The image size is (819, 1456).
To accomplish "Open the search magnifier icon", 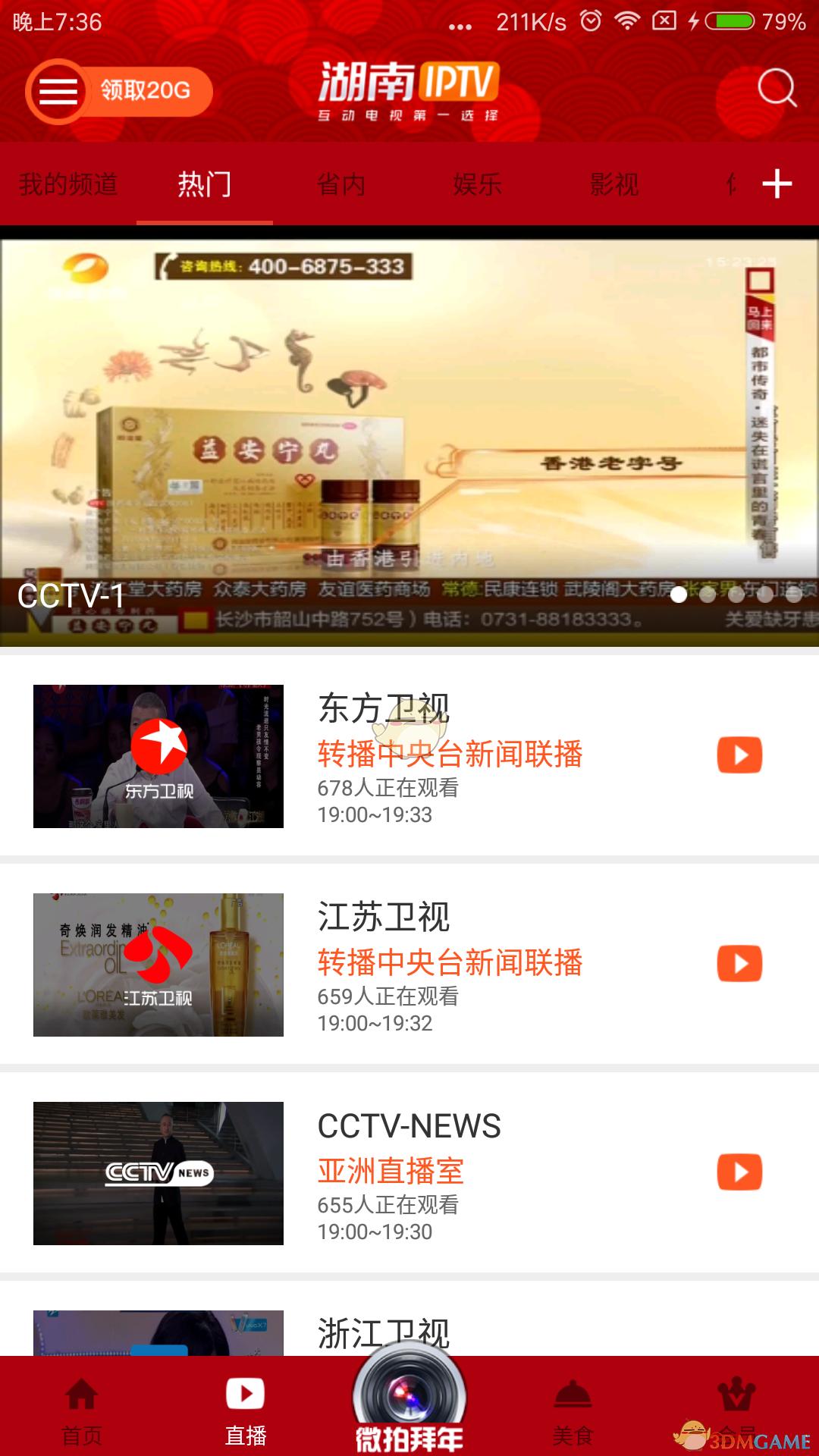I will coord(777,89).
